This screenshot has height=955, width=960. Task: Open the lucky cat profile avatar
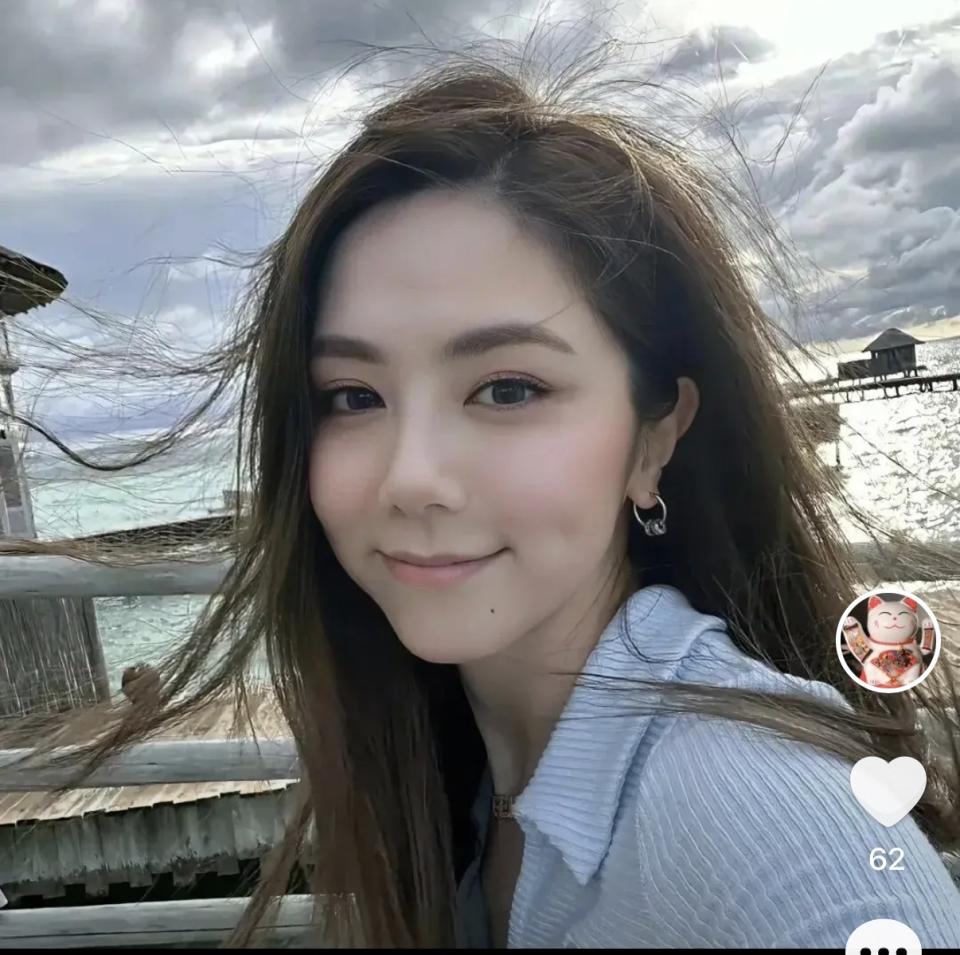[x=887, y=641]
